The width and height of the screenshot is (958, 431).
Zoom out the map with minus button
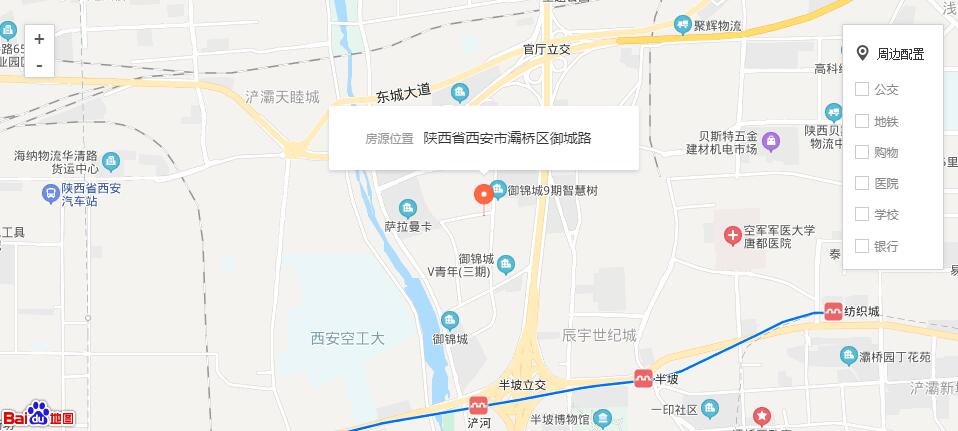pyautogui.click(x=39, y=65)
